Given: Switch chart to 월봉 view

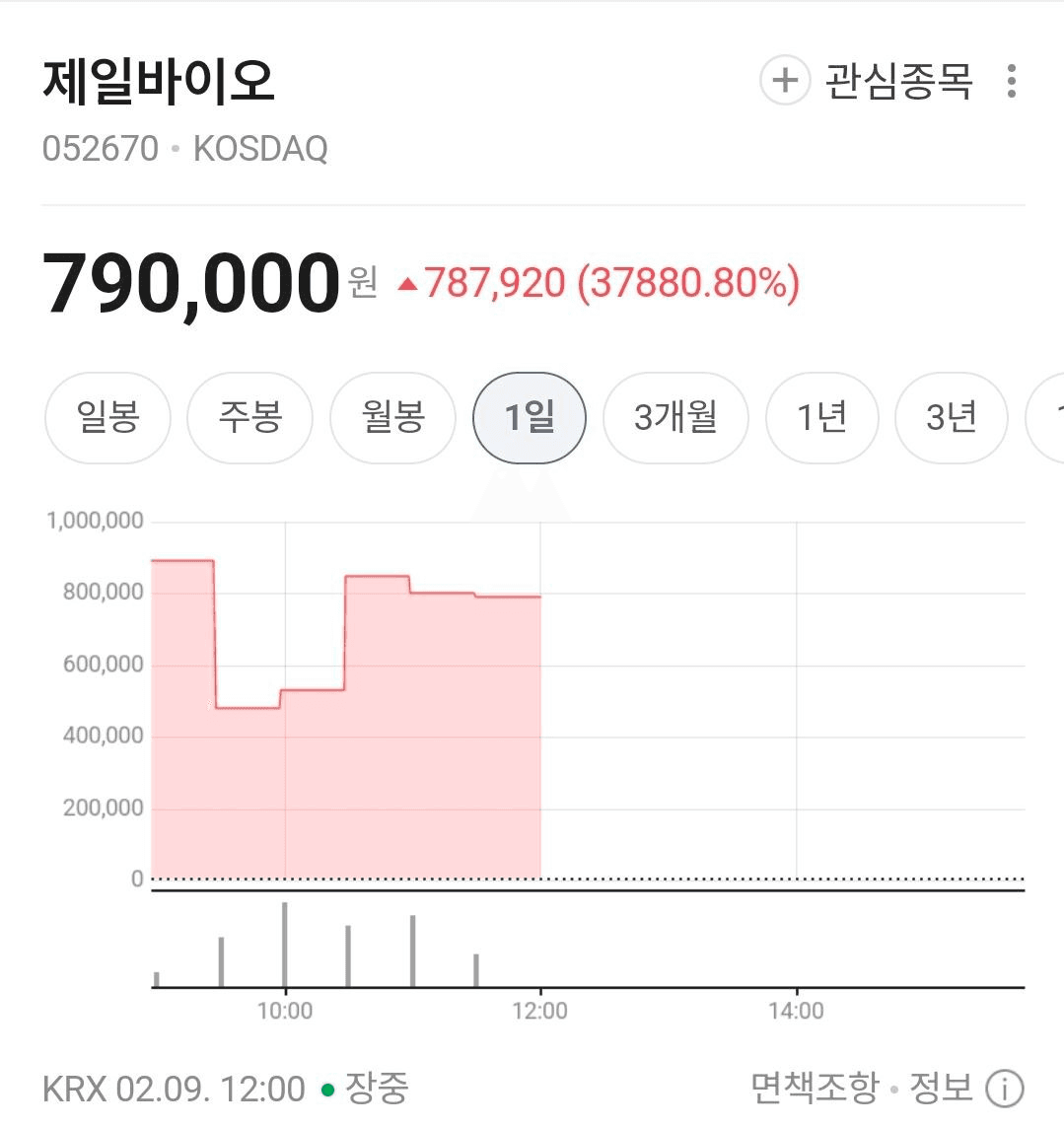Looking at the screenshot, I should pos(392,418).
